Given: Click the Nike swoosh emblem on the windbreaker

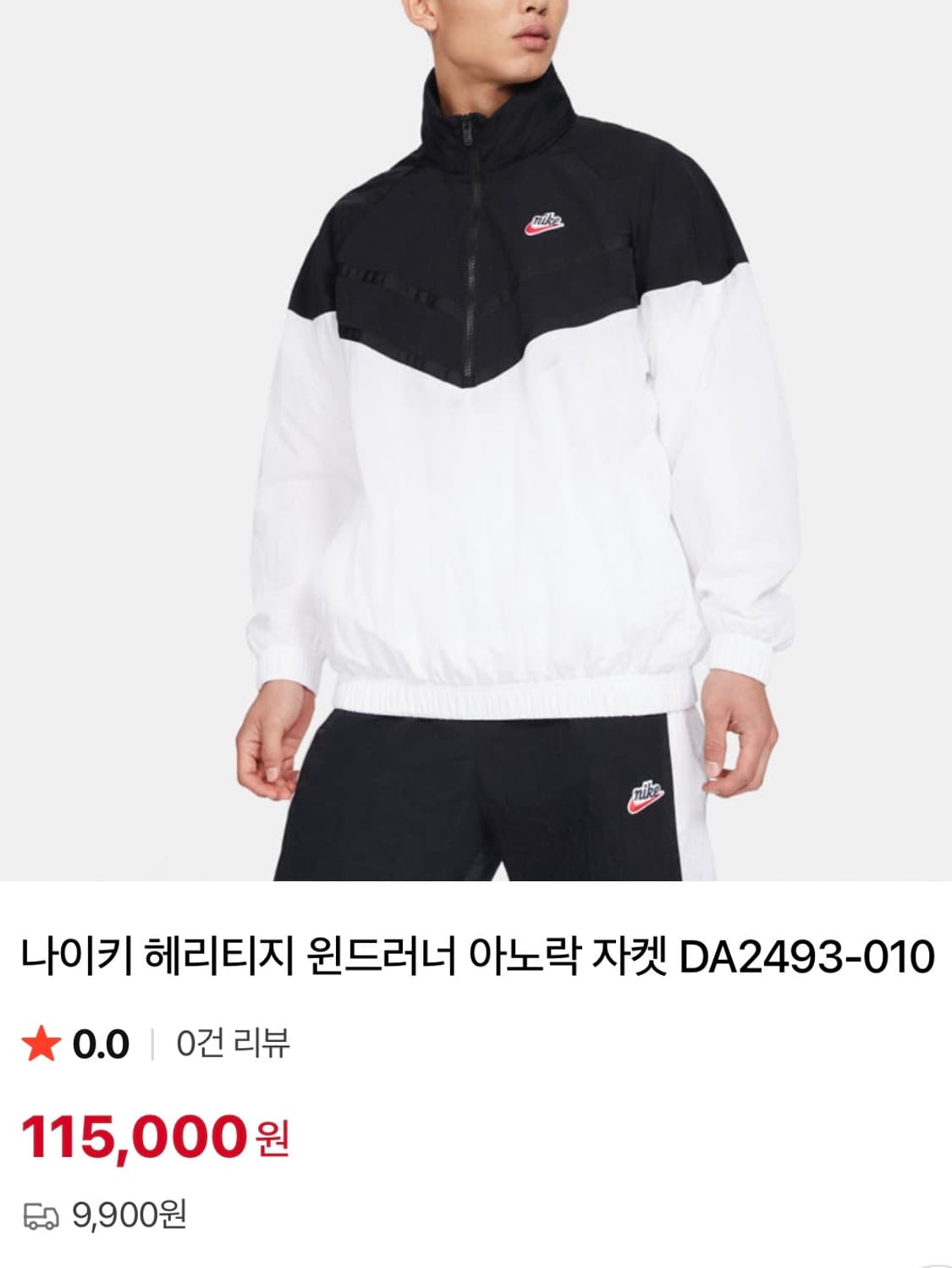Looking at the screenshot, I should coord(545,223).
